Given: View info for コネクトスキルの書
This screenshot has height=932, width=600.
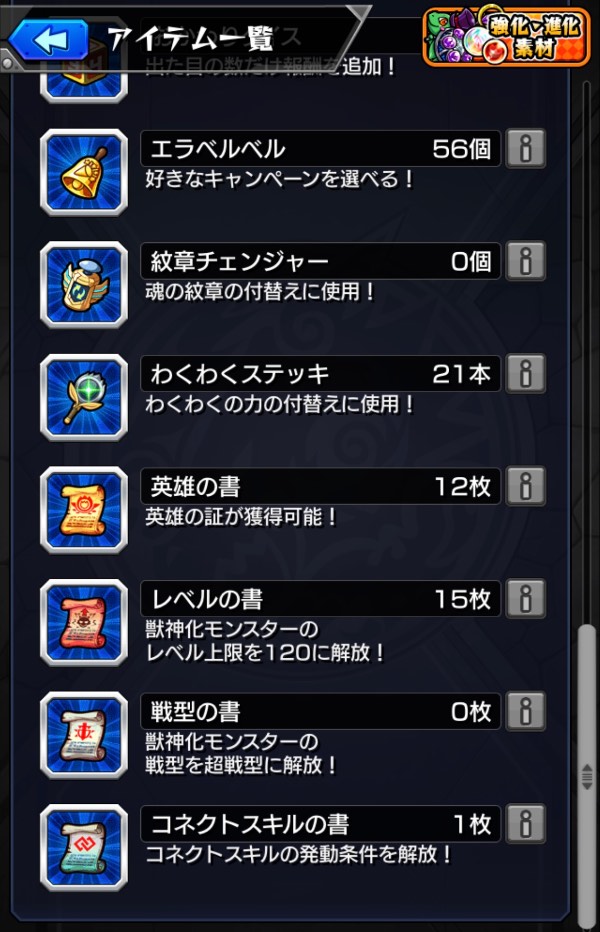Looking at the screenshot, I should point(526,824).
